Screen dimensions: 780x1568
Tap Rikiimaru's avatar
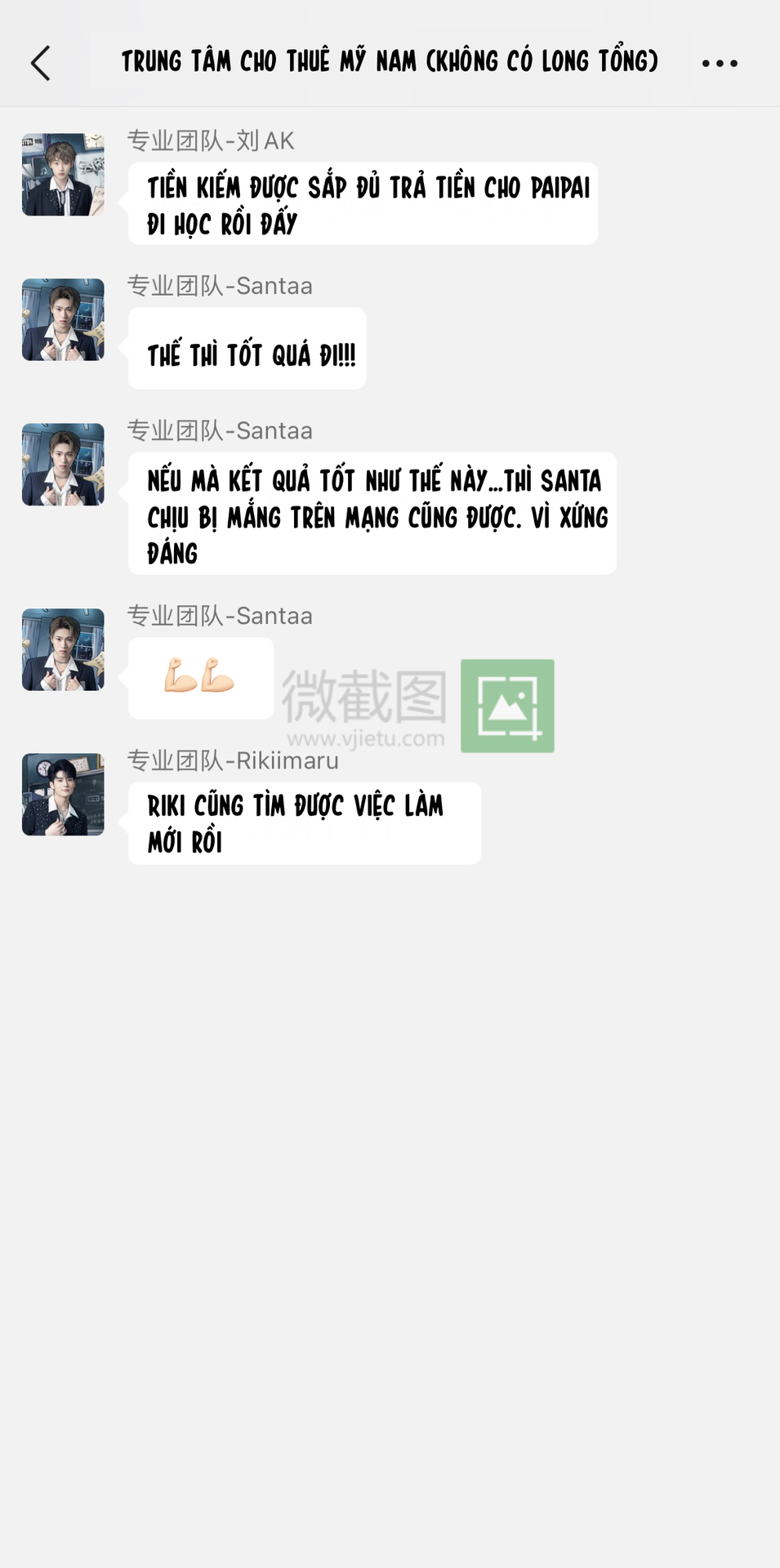[x=63, y=795]
